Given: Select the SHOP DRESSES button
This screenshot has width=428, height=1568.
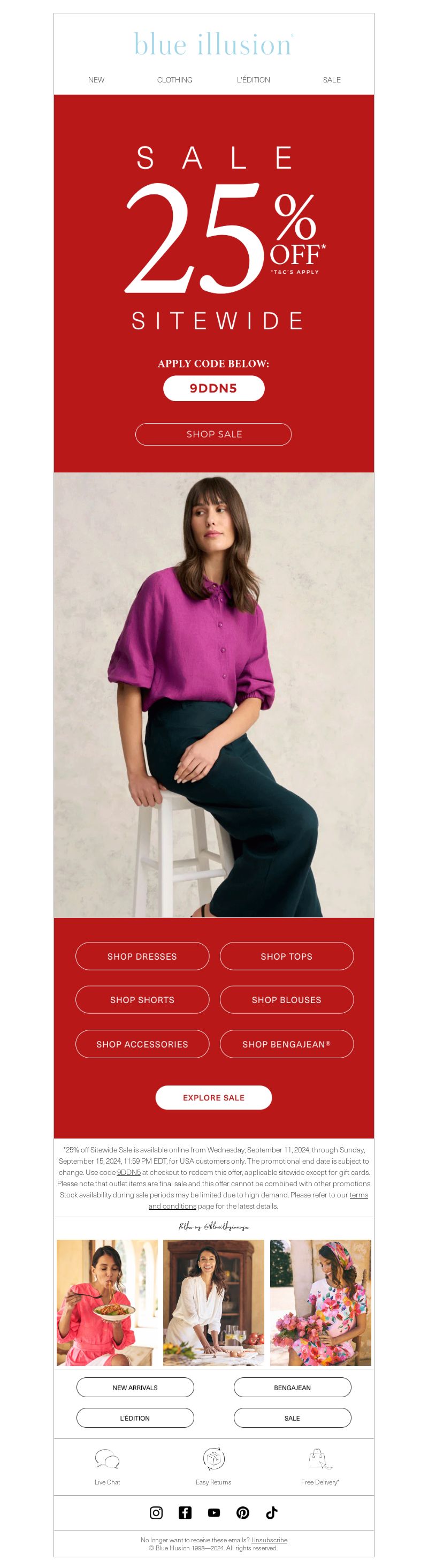Looking at the screenshot, I should coord(142,956).
